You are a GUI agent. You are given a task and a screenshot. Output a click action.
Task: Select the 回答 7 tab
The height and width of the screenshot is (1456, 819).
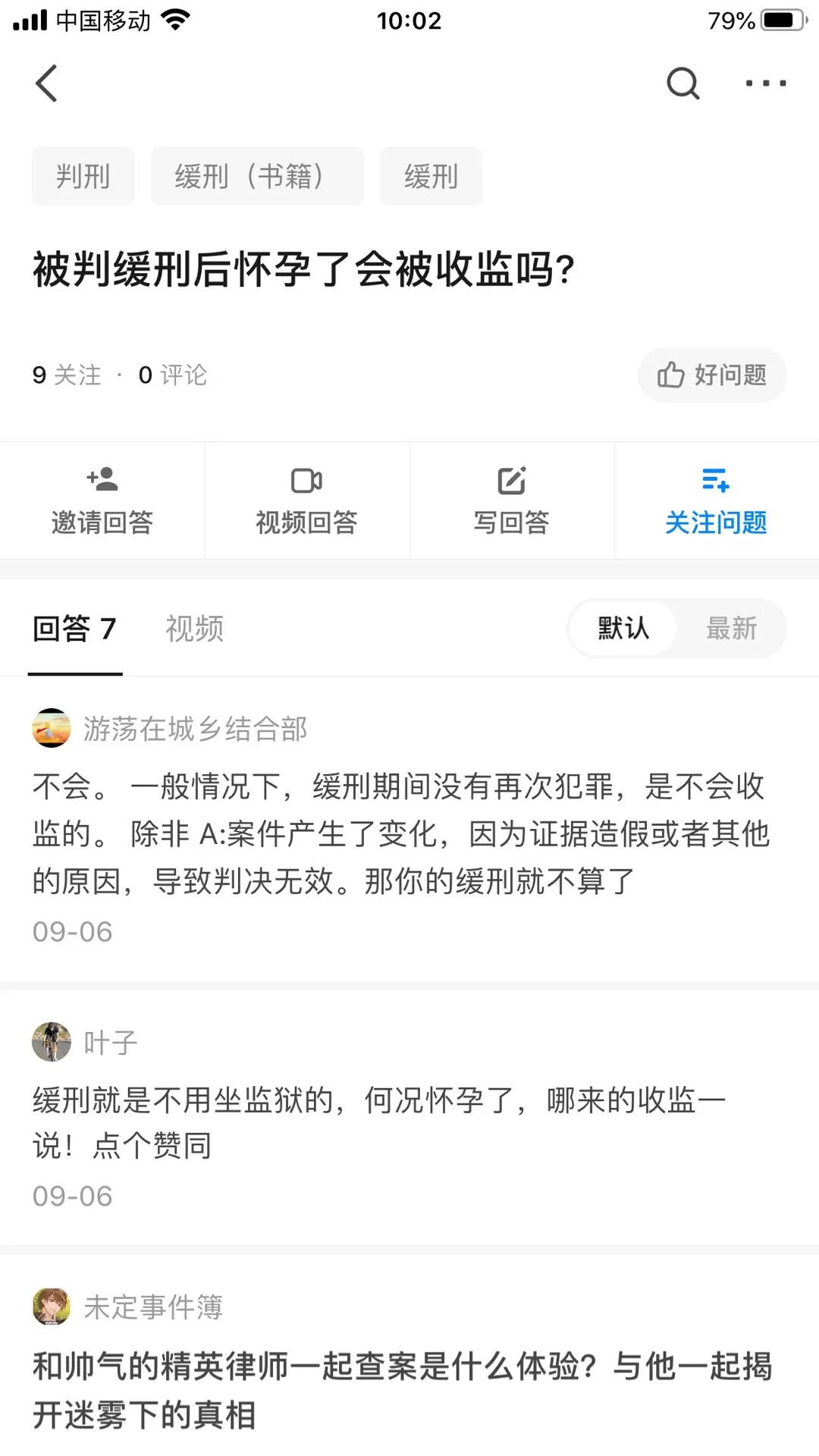click(x=74, y=629)
